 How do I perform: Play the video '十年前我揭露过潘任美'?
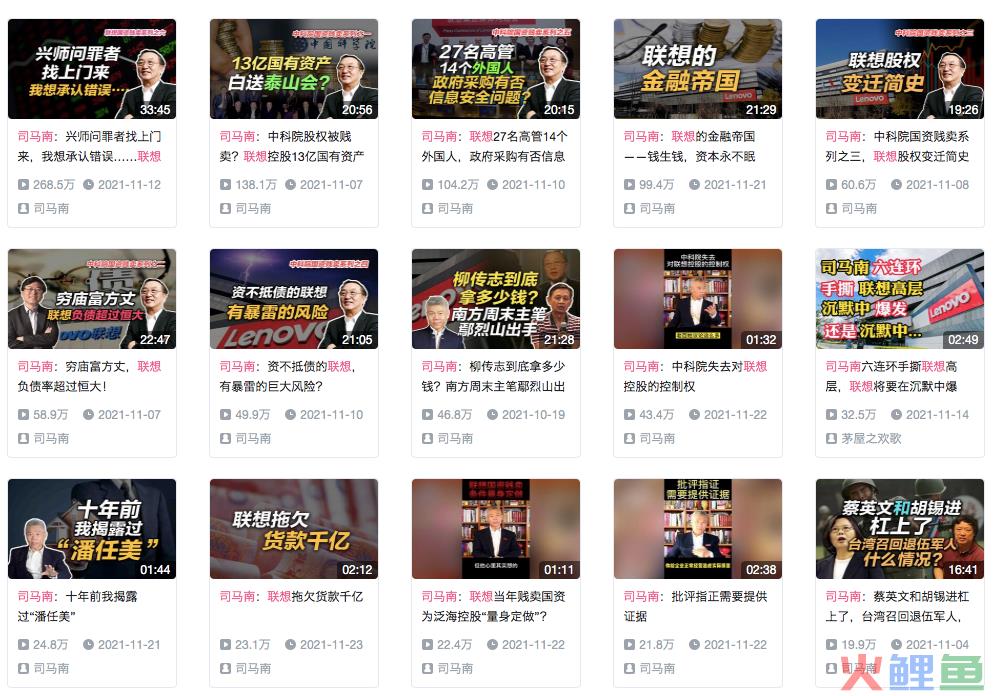(92, 529)
